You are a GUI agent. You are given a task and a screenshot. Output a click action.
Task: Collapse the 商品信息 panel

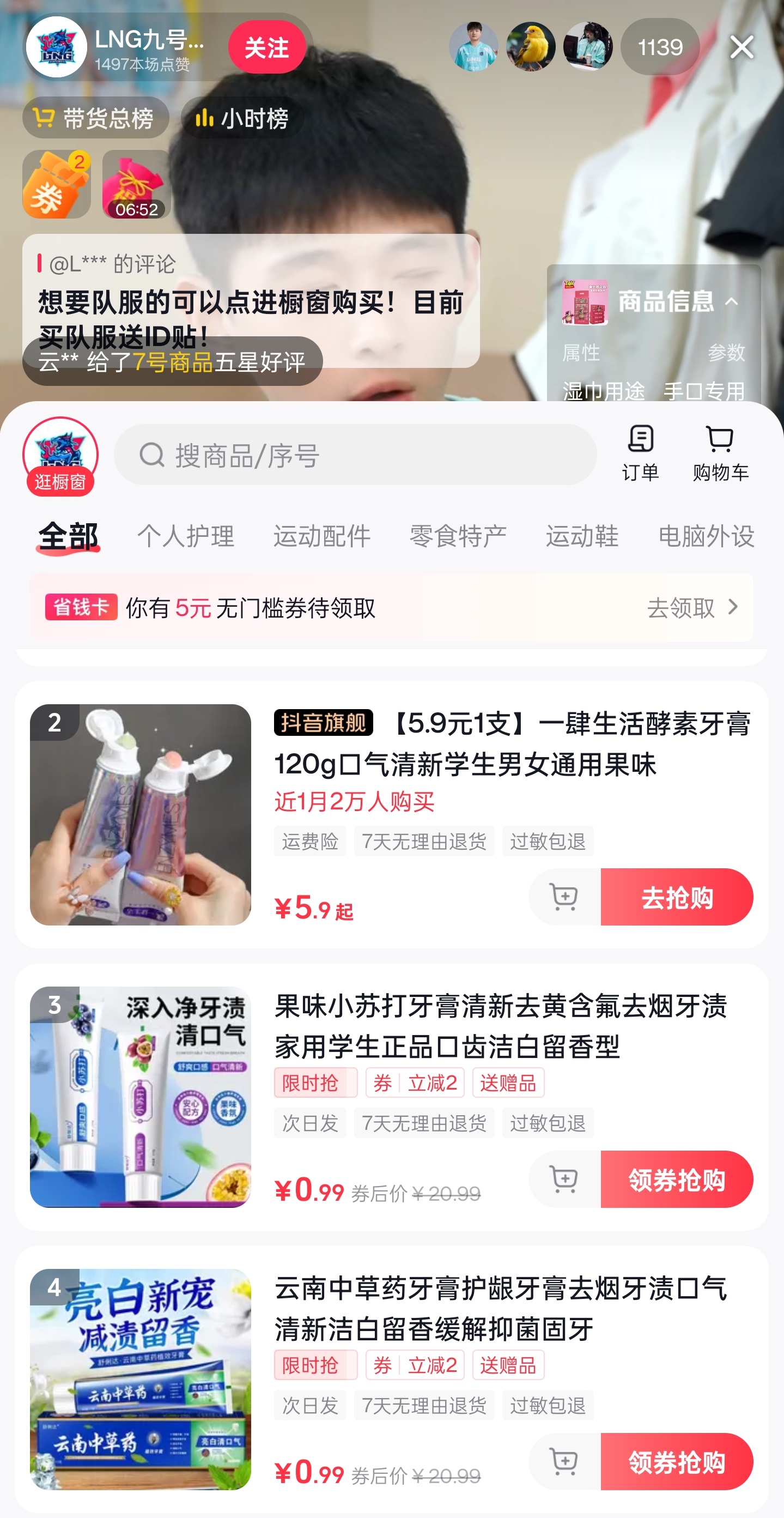(x=731, y=302)
